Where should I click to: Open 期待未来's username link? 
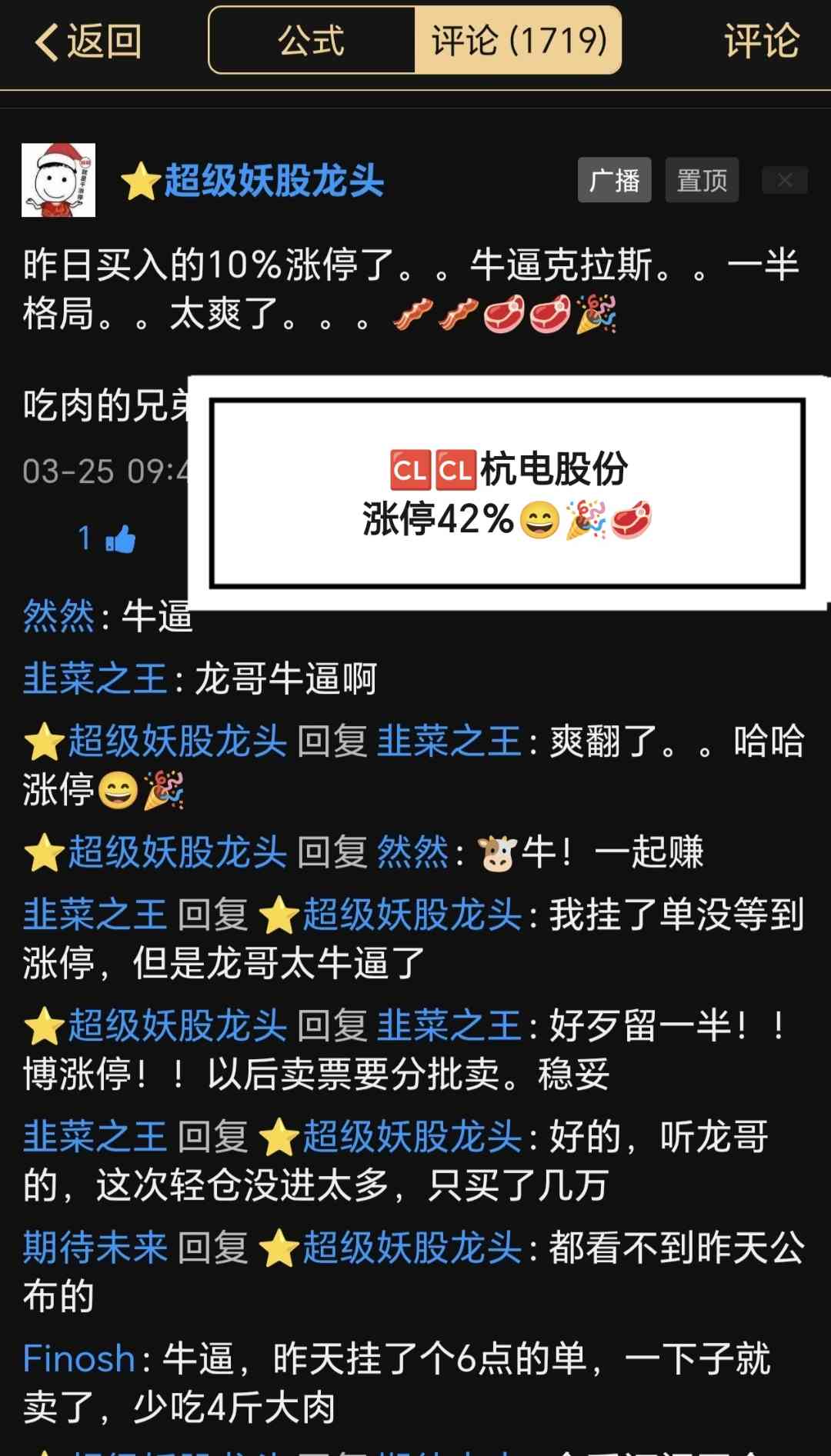click(95, 1248)
